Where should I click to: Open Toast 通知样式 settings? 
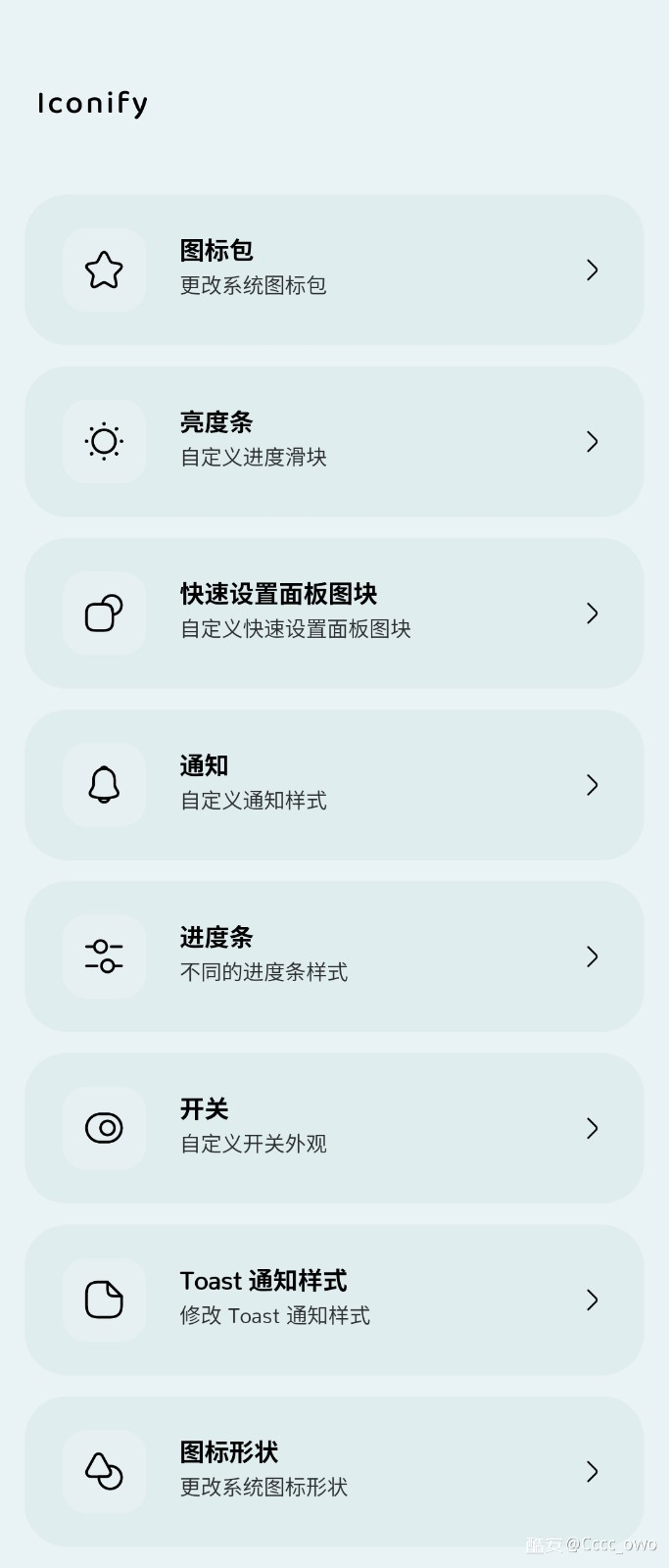pos(333,1298)
